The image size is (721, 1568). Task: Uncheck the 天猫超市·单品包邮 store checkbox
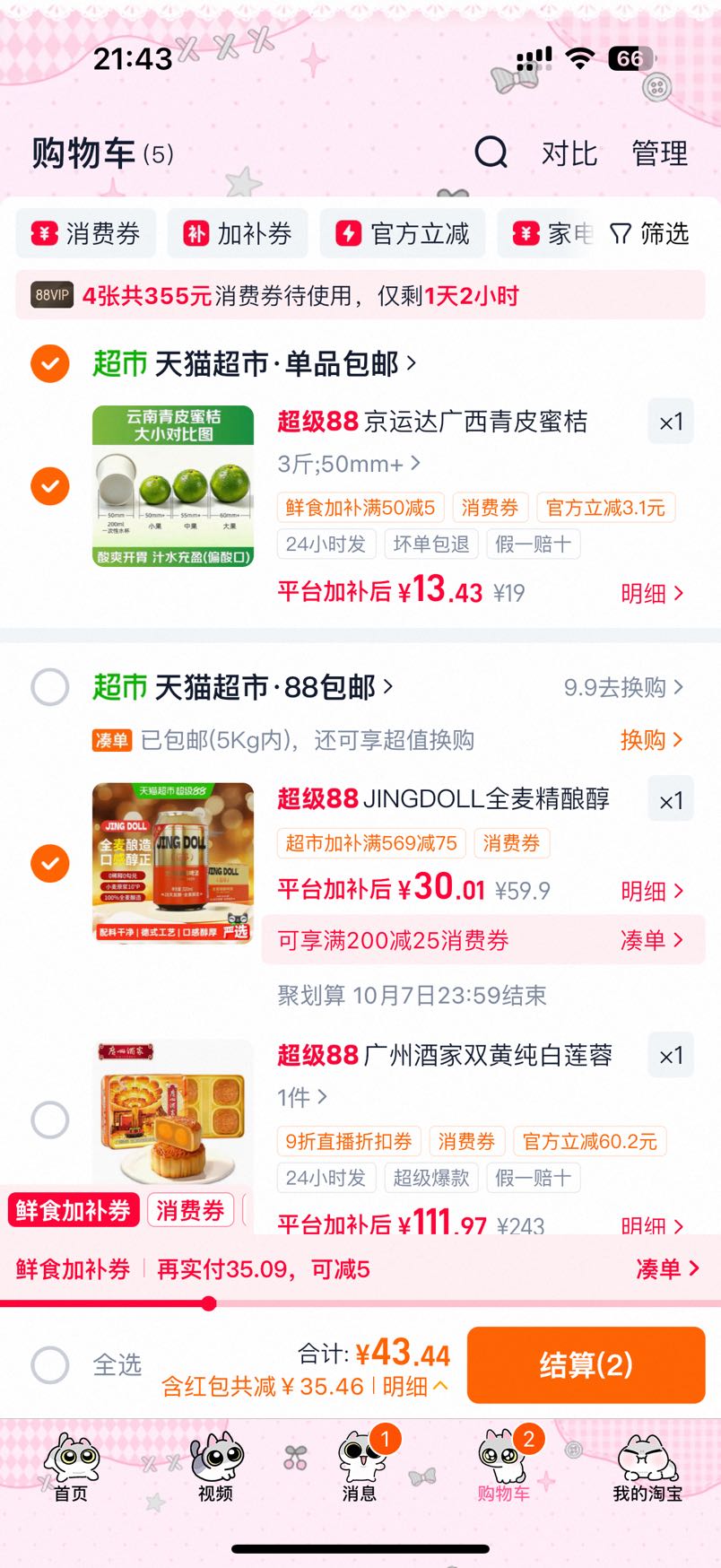50,363
